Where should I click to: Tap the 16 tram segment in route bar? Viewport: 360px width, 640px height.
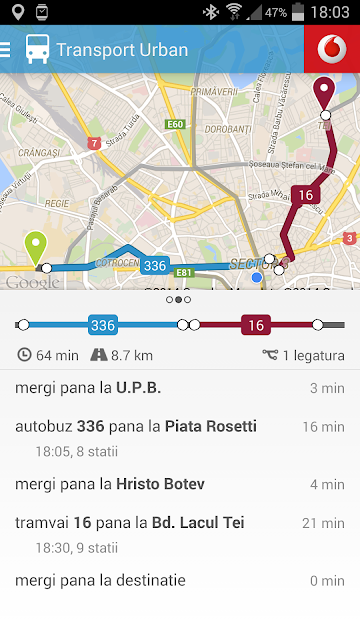(x=256, y=325)
